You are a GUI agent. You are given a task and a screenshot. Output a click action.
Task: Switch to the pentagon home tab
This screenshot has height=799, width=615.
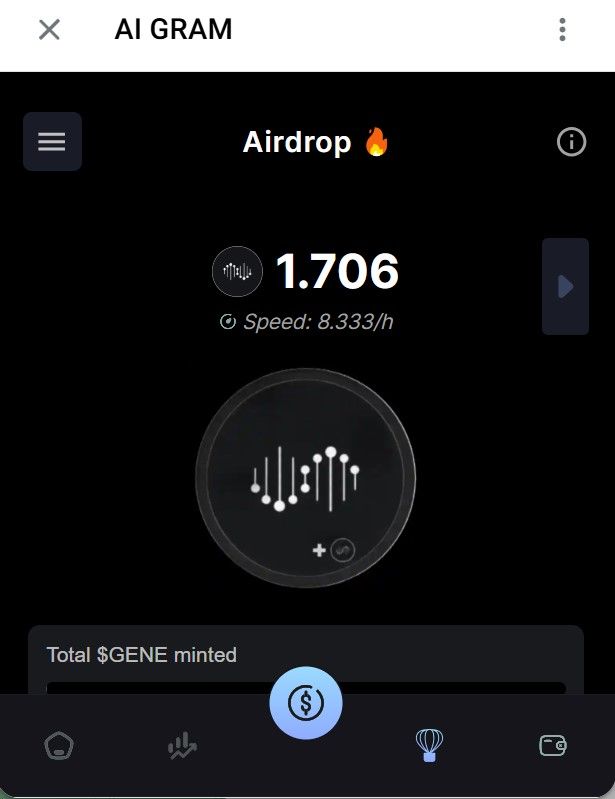tap(58, 745)
